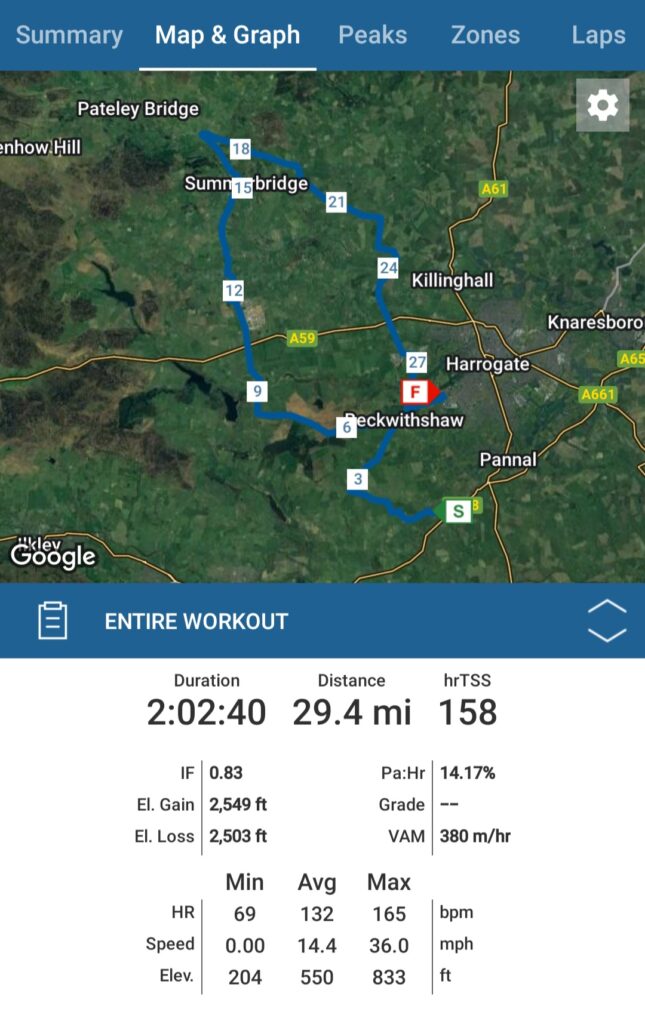Viewport: 645px width, 1024px height.
Task: Expand the Entire Workout selector
Action: click(x=607, y=621)
